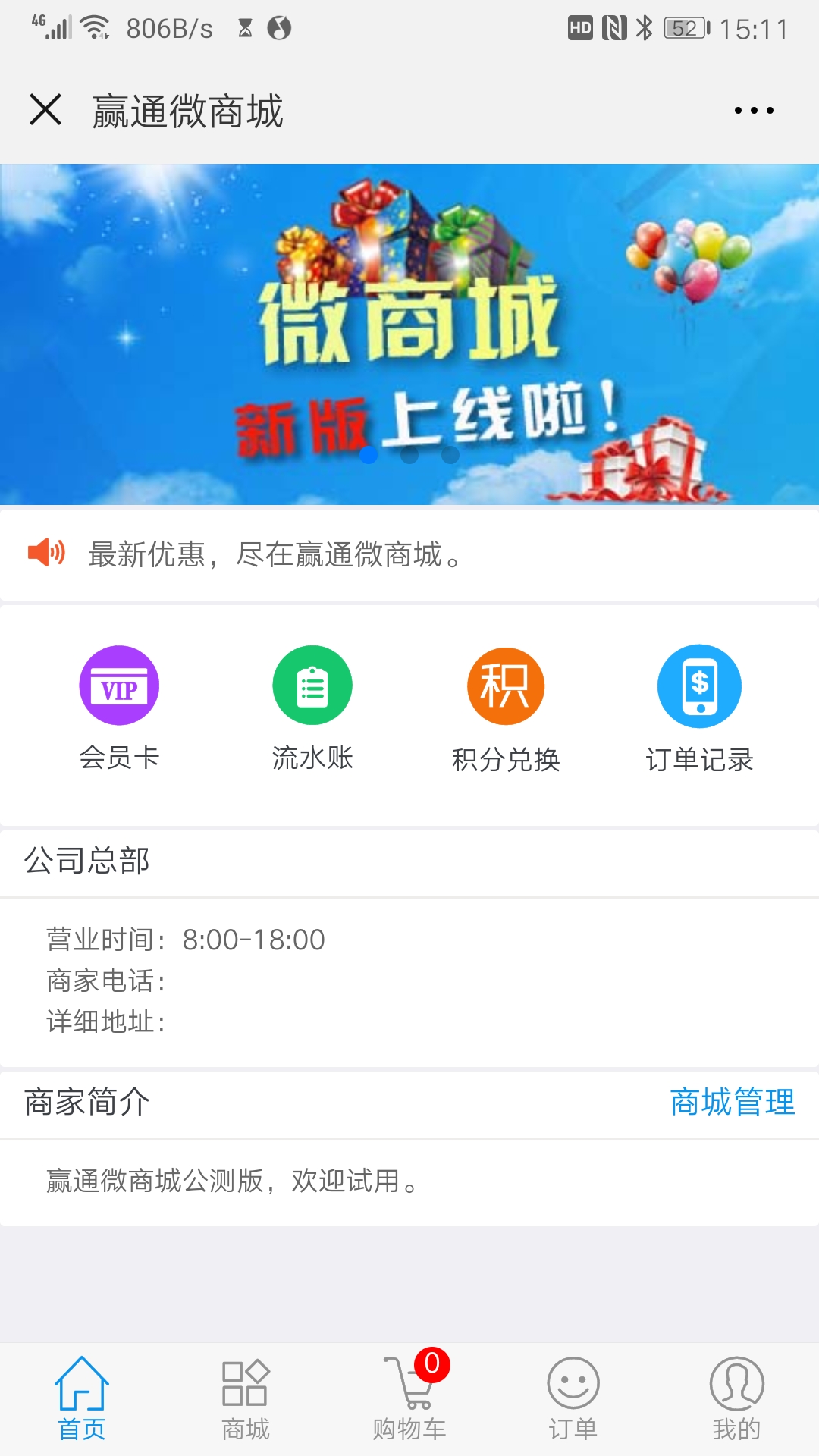Switch to the 首页 tab

[x=82, y=1399]
